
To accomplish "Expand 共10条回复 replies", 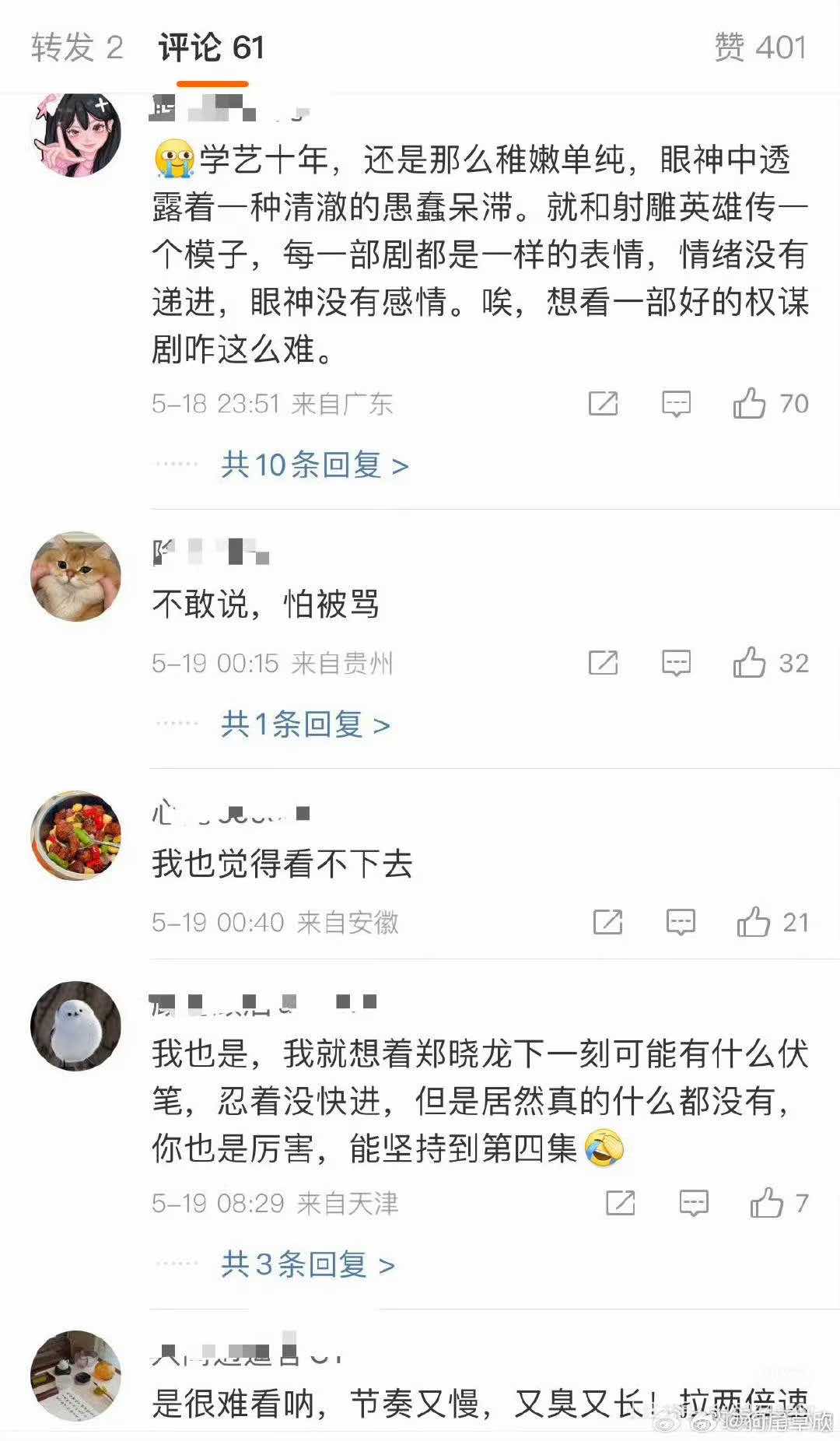I will pos(314,465).
